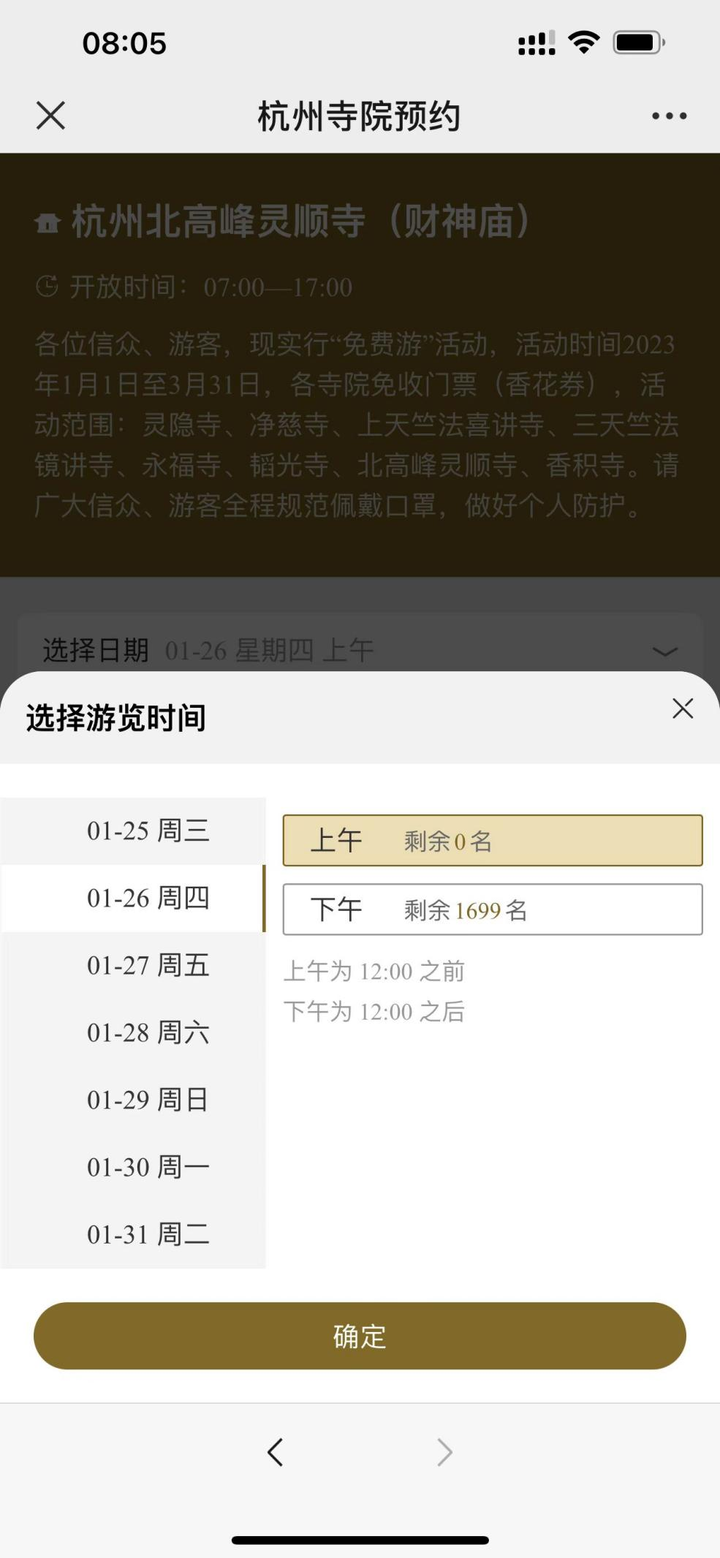Select the date 01-25 周三

click(148, 831)
